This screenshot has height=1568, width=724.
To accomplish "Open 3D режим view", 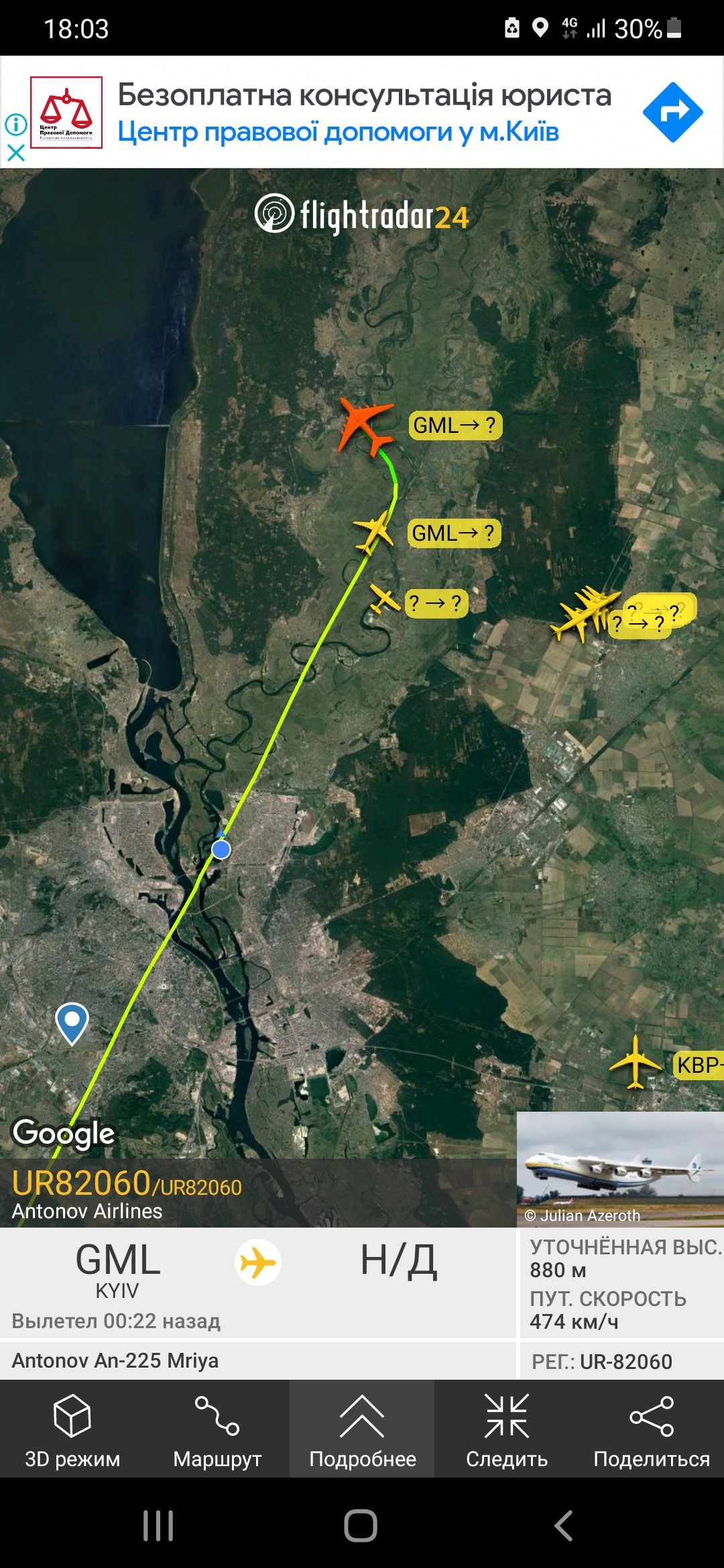I will pos(72,1429).
